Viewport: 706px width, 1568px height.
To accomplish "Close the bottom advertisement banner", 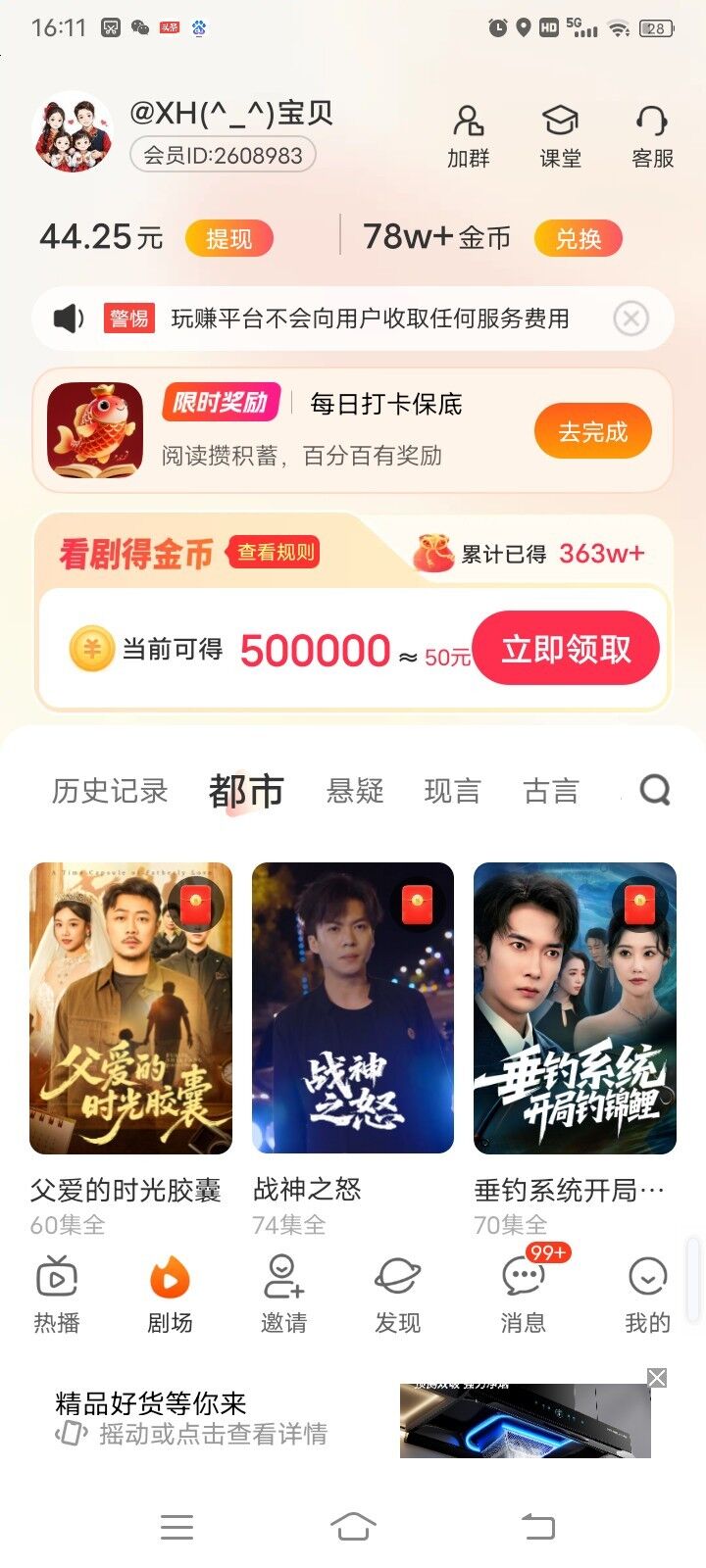I will point(657,1378).
